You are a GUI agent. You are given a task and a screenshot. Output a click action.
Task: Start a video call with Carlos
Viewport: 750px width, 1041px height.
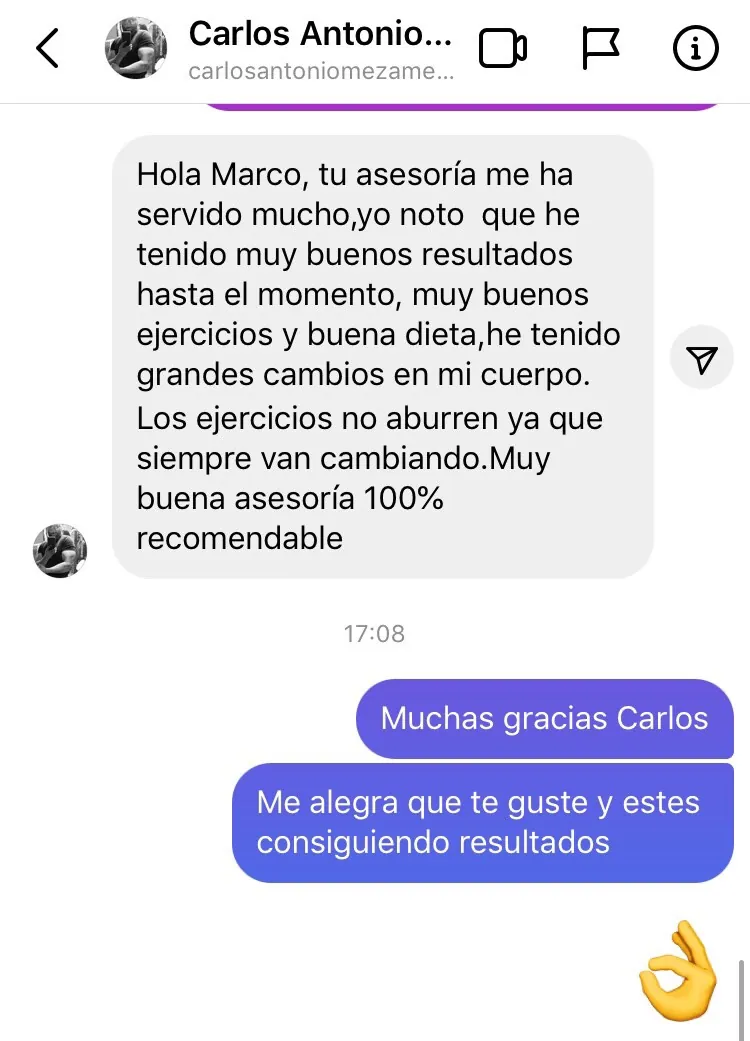click(502, 48)
